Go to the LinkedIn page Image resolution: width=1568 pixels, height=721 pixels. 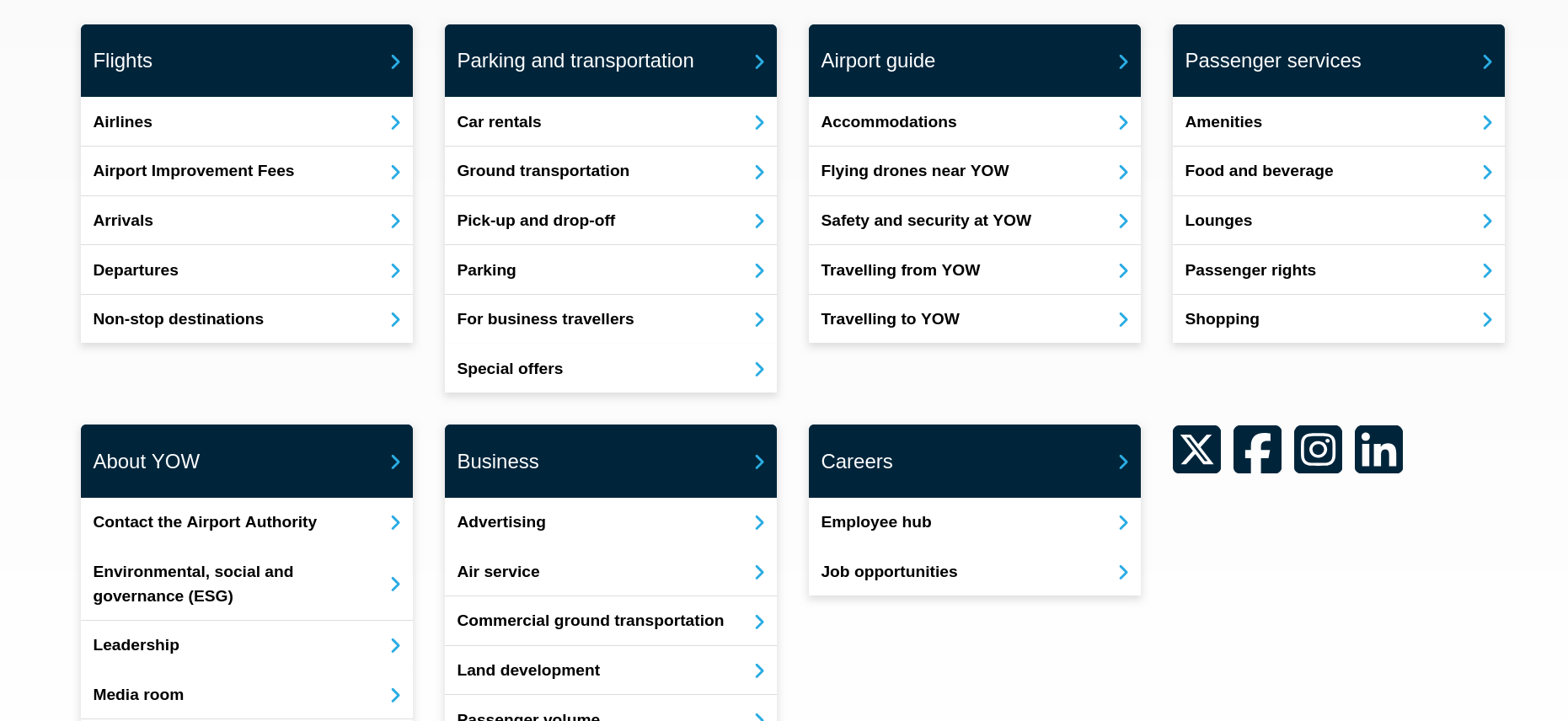(x=1378, y=450)
